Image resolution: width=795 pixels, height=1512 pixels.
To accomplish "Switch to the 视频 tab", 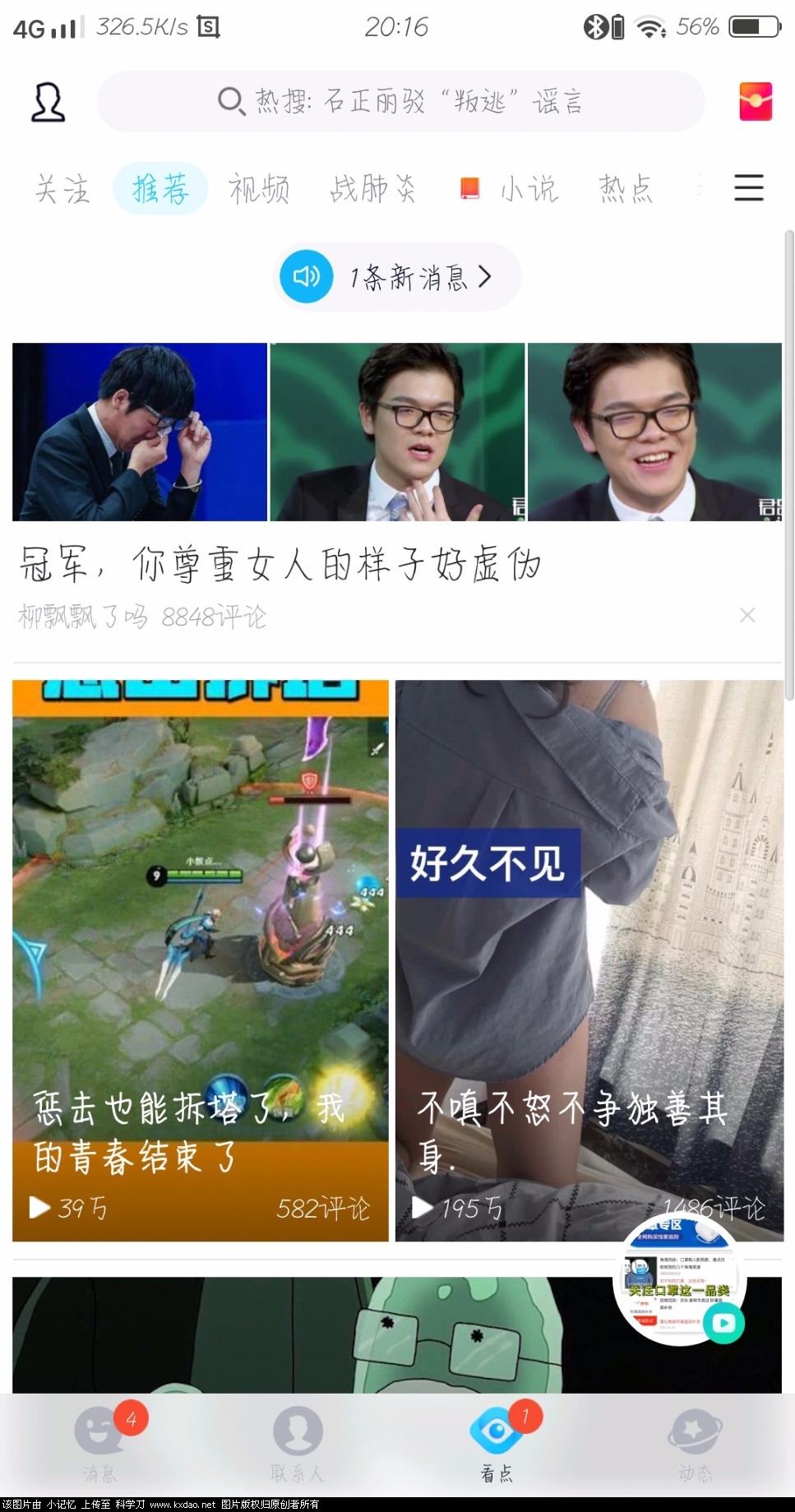I will coord(259,189).
